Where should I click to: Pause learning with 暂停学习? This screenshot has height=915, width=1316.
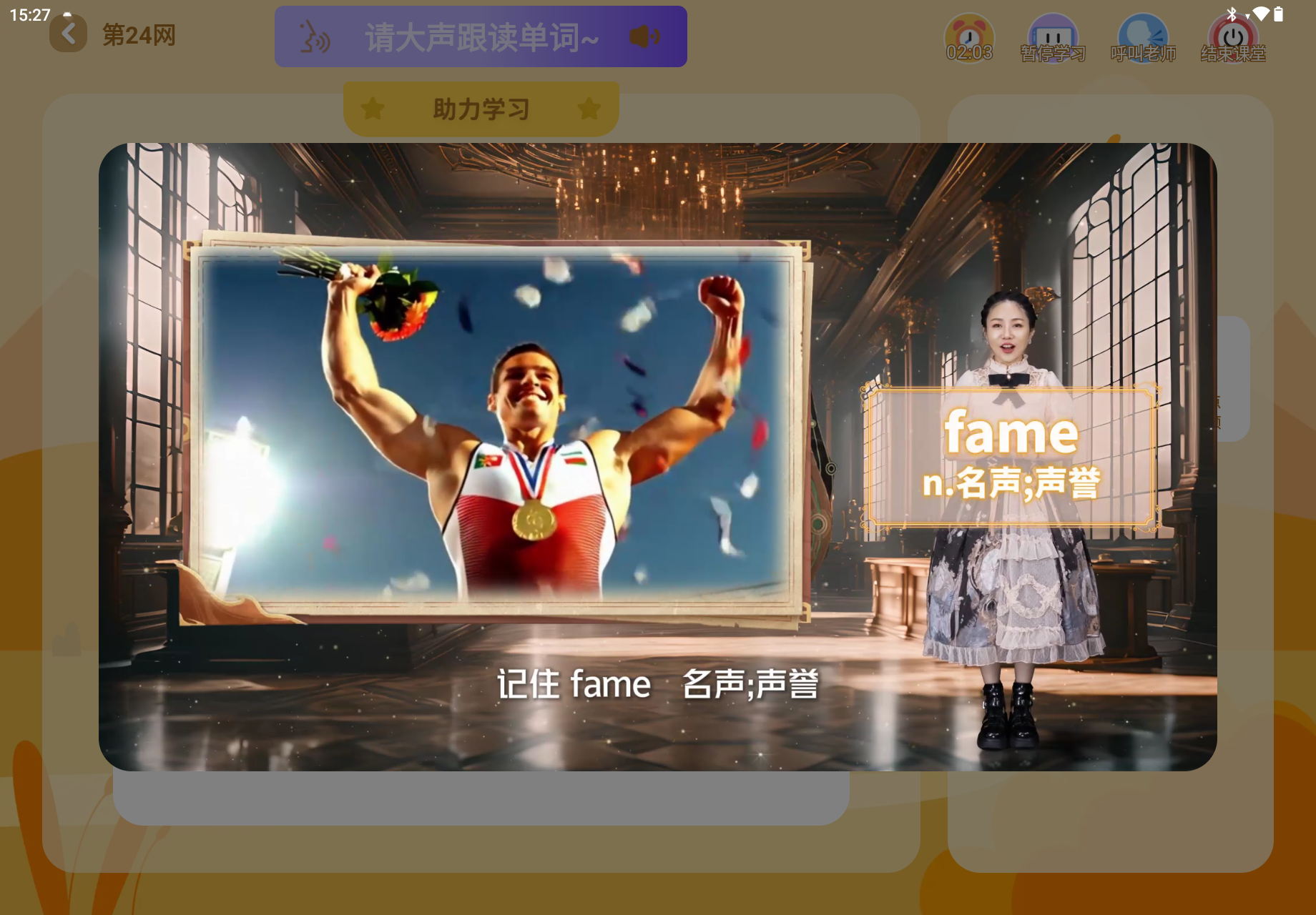coord(1053,39)
